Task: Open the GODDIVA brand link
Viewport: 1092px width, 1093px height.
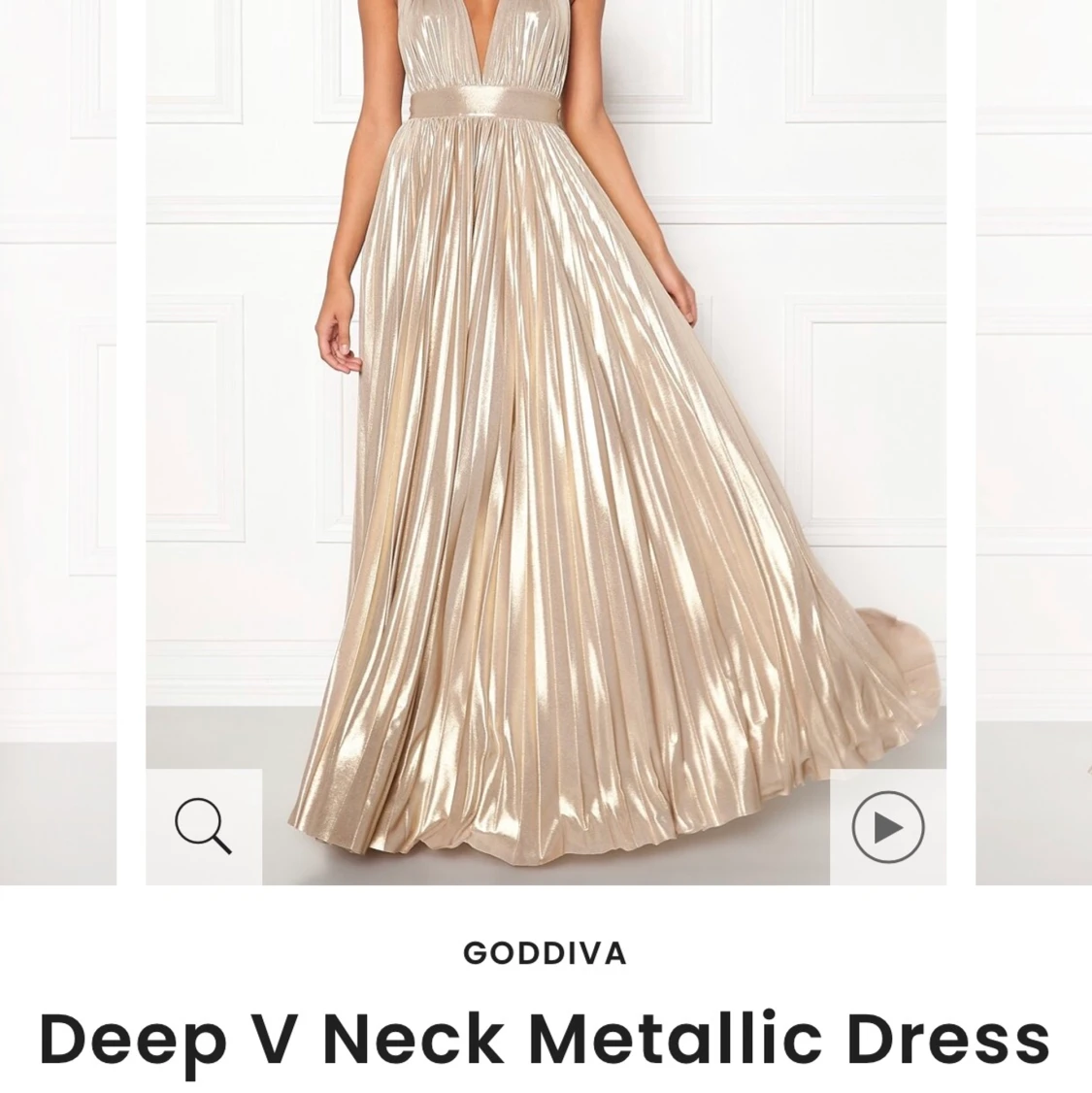Action: coord(546,953)
